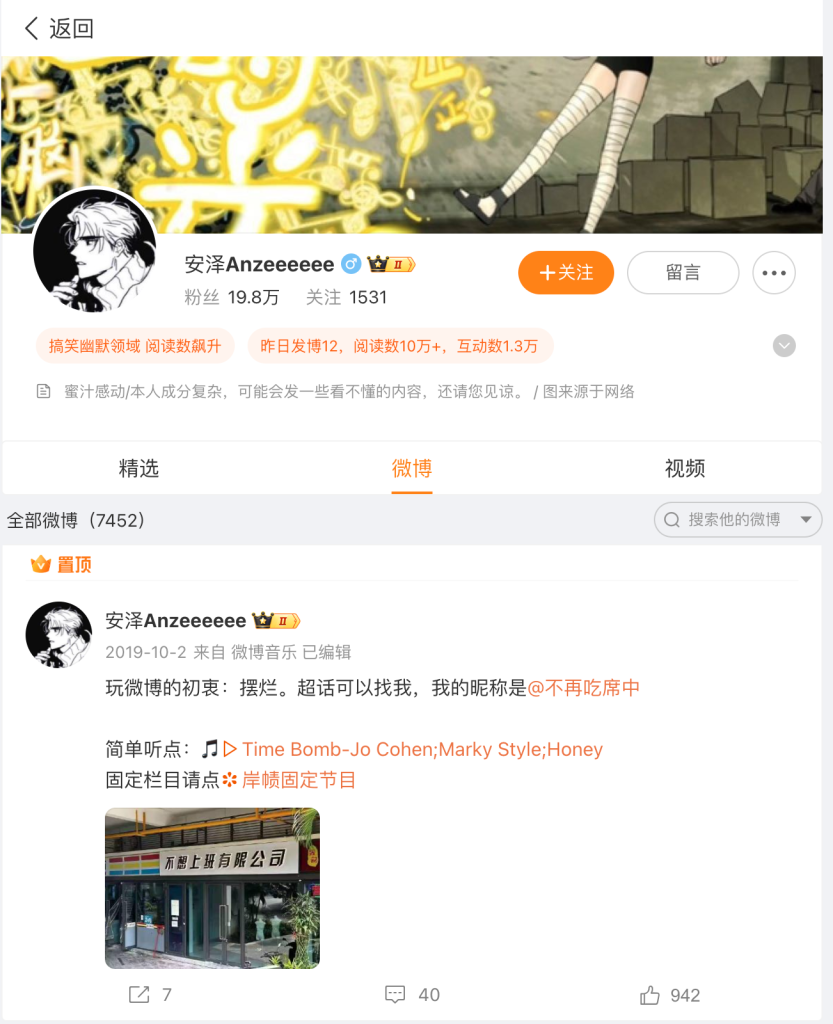View the 不想上班有限公司 storefront photo
833x1024 pixels.
pyautogui.click(x=212, y=888)
